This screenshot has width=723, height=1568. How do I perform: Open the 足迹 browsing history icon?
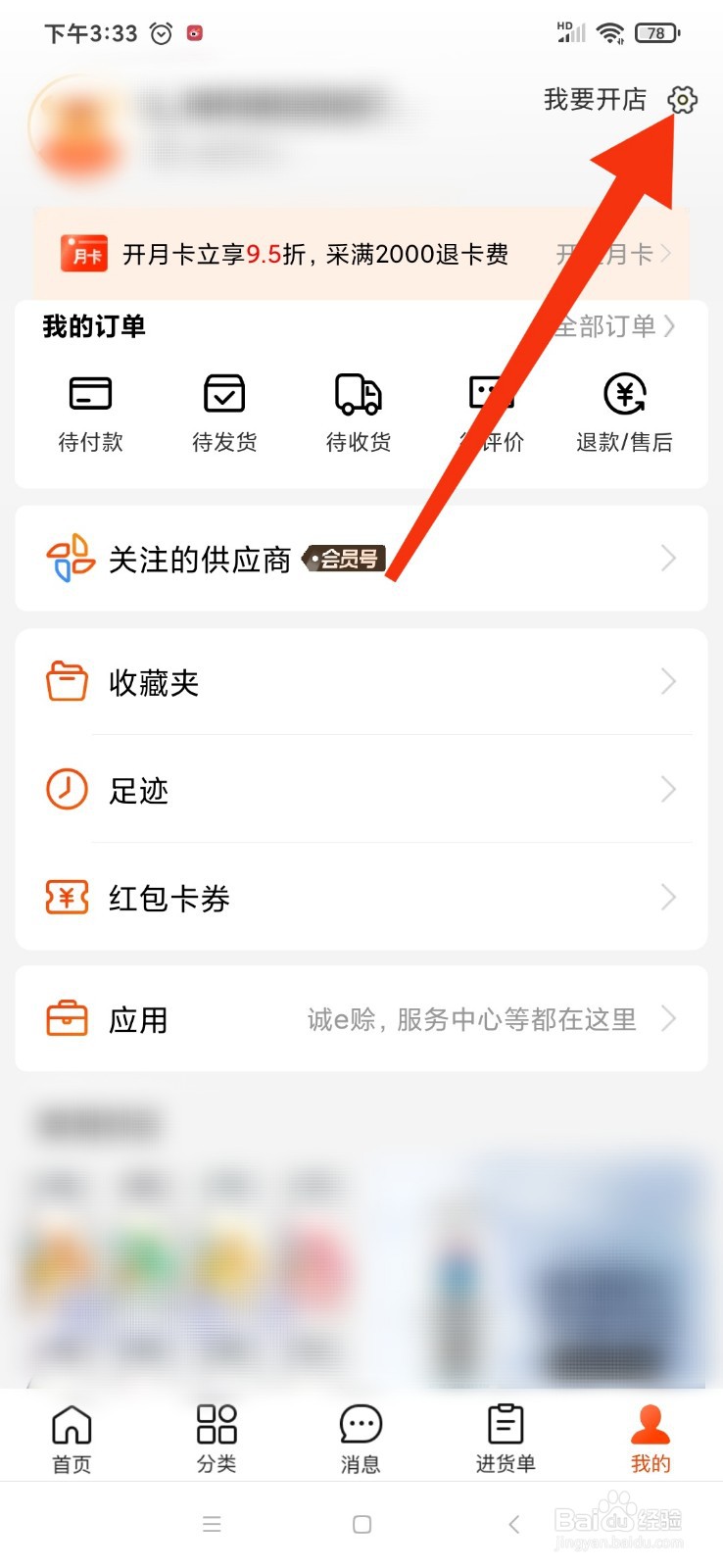point(66,789)
